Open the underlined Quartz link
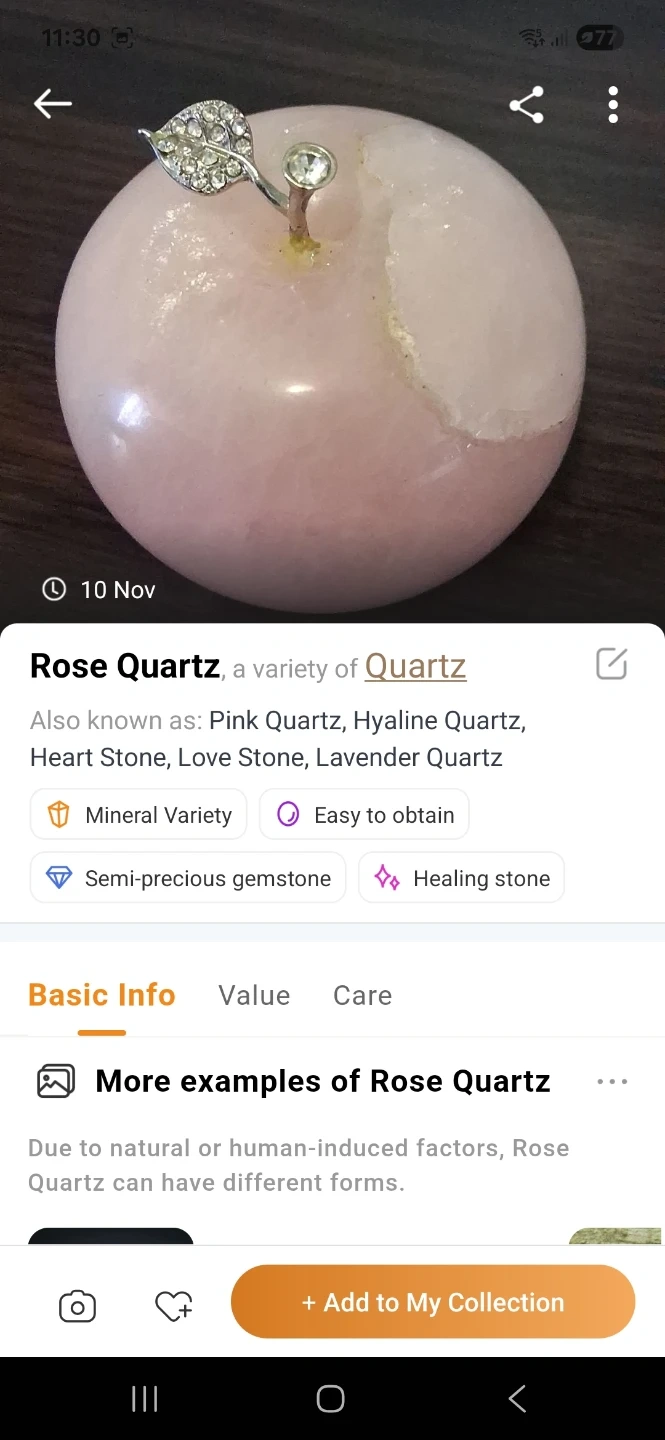 tap(415, 666)
